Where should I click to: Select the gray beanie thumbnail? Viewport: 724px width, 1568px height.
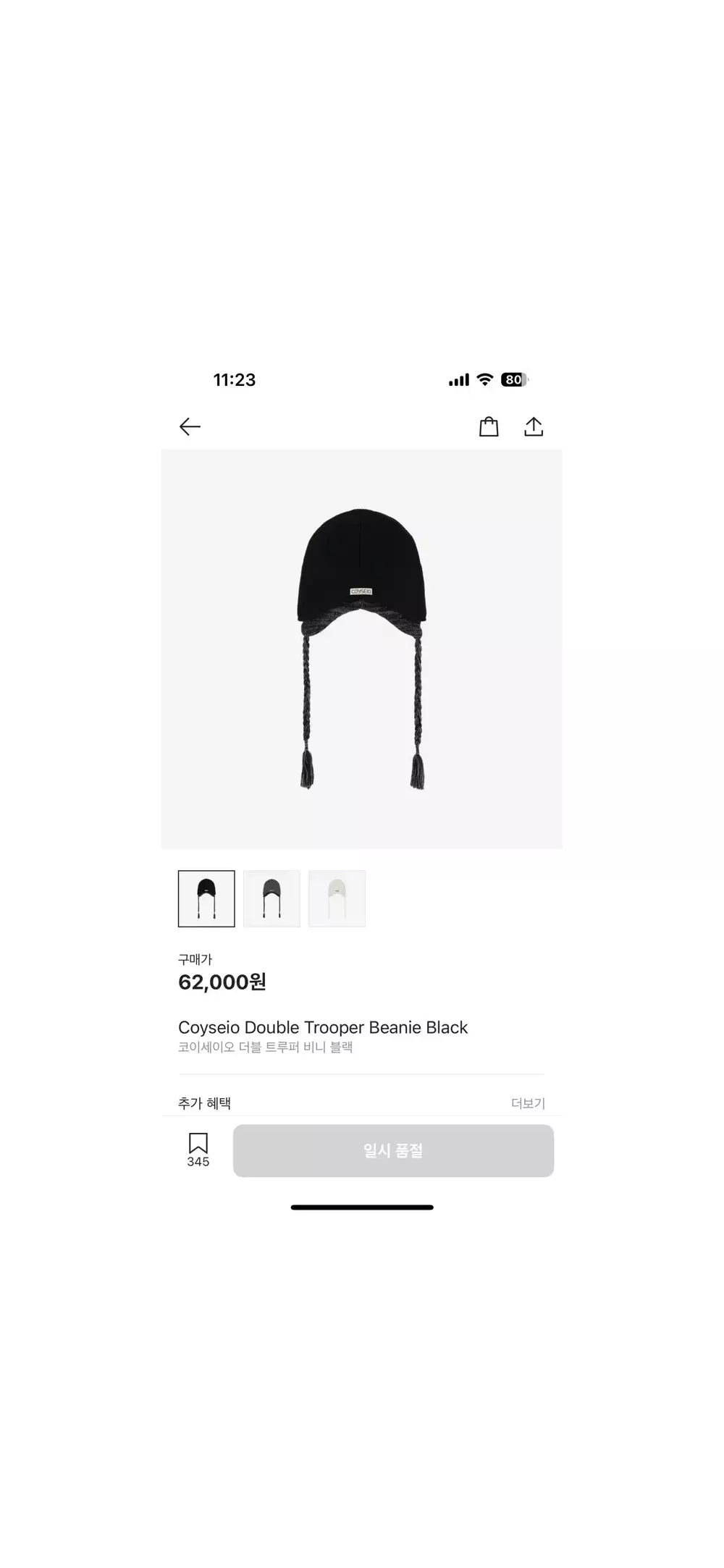pyautogui.click(x=271, y=898)
